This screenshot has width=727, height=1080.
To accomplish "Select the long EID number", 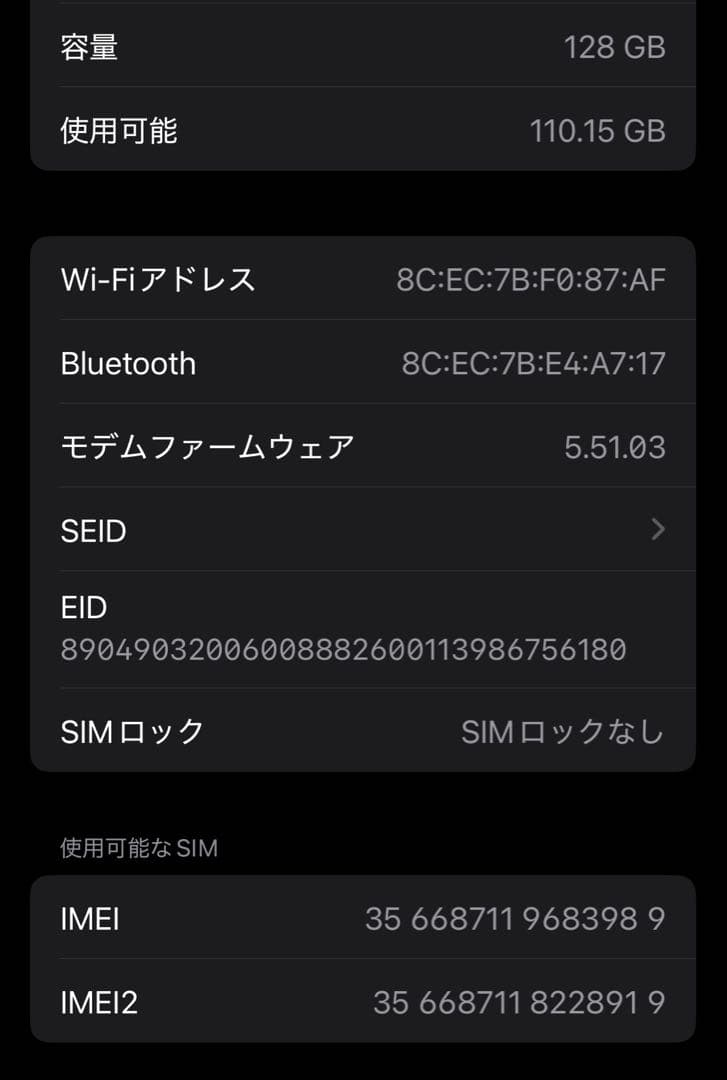I will (x=342, y=649).
